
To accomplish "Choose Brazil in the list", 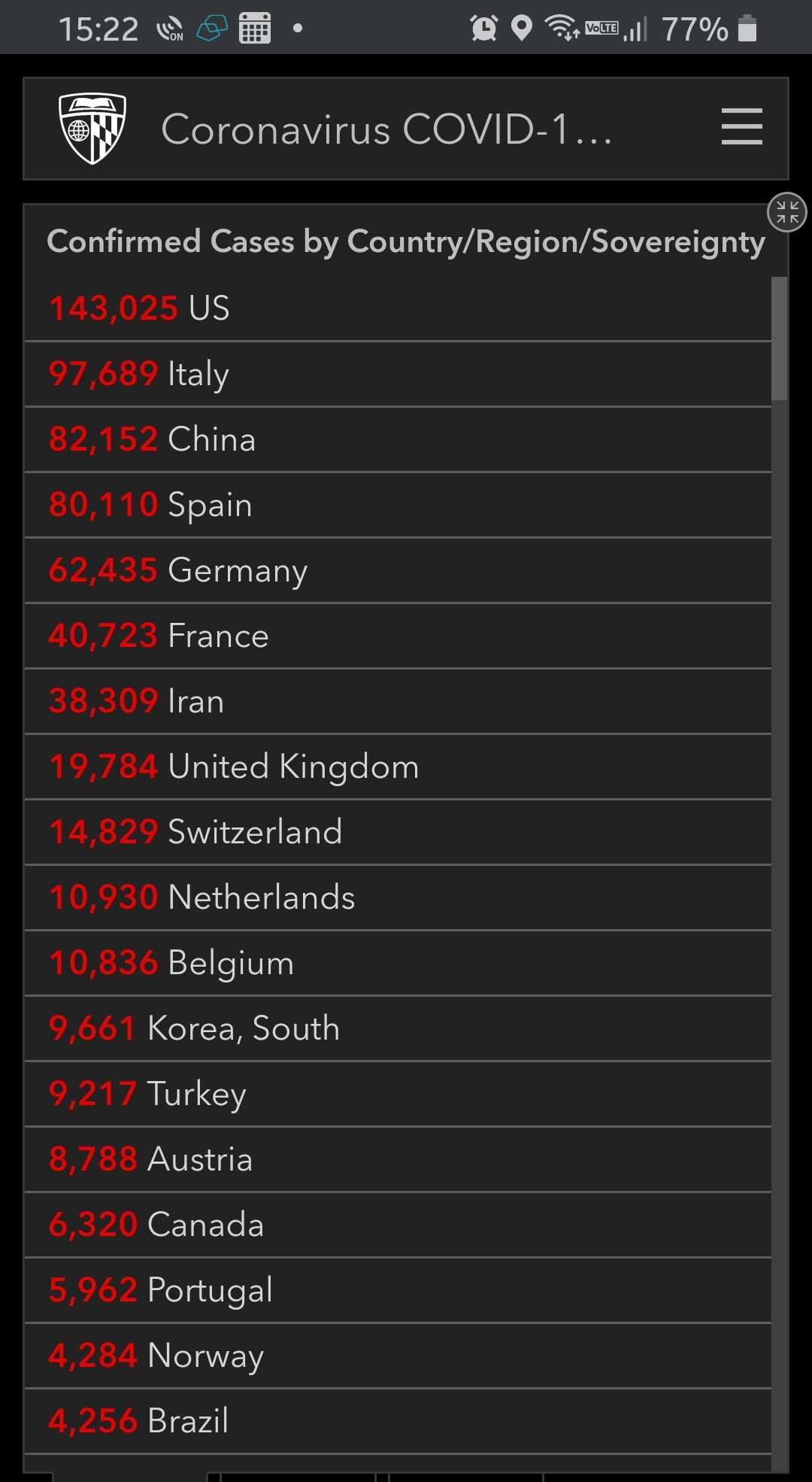I will tap(398, 1422).
